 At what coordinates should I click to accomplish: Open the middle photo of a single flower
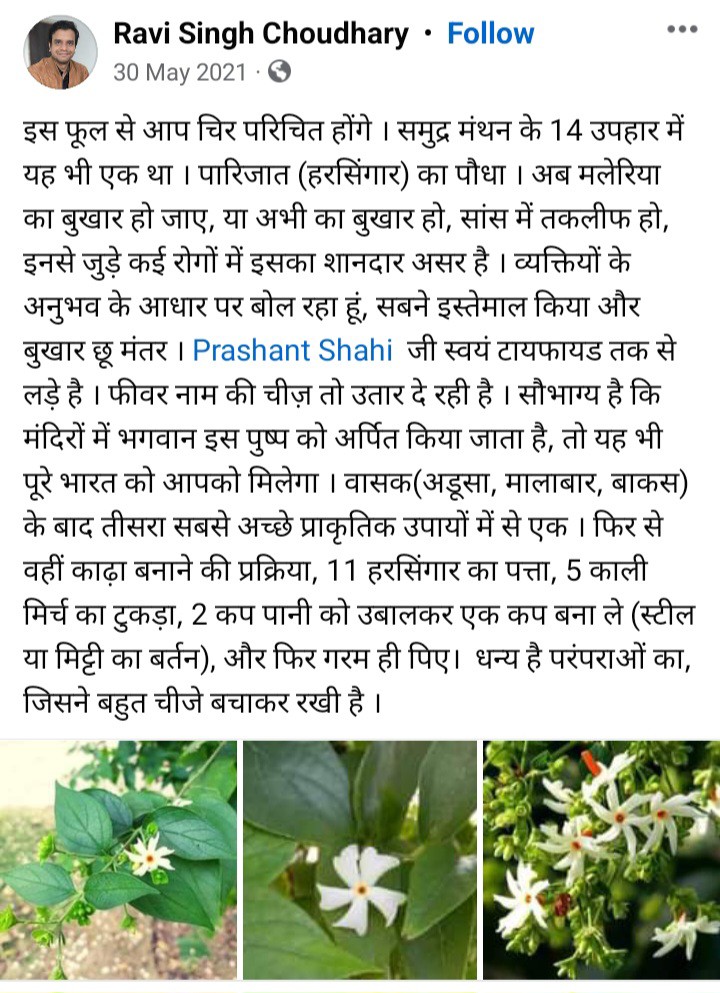(x=360, y=859)
